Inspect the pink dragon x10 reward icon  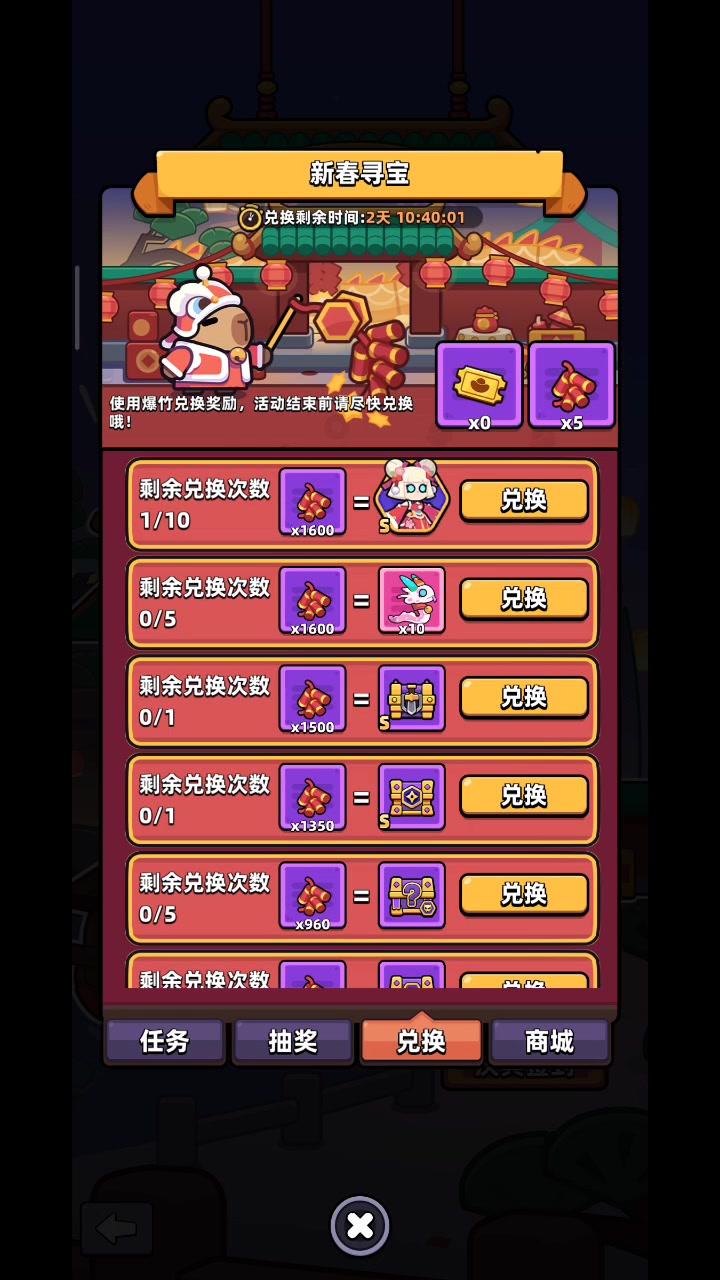pos(412,600)
